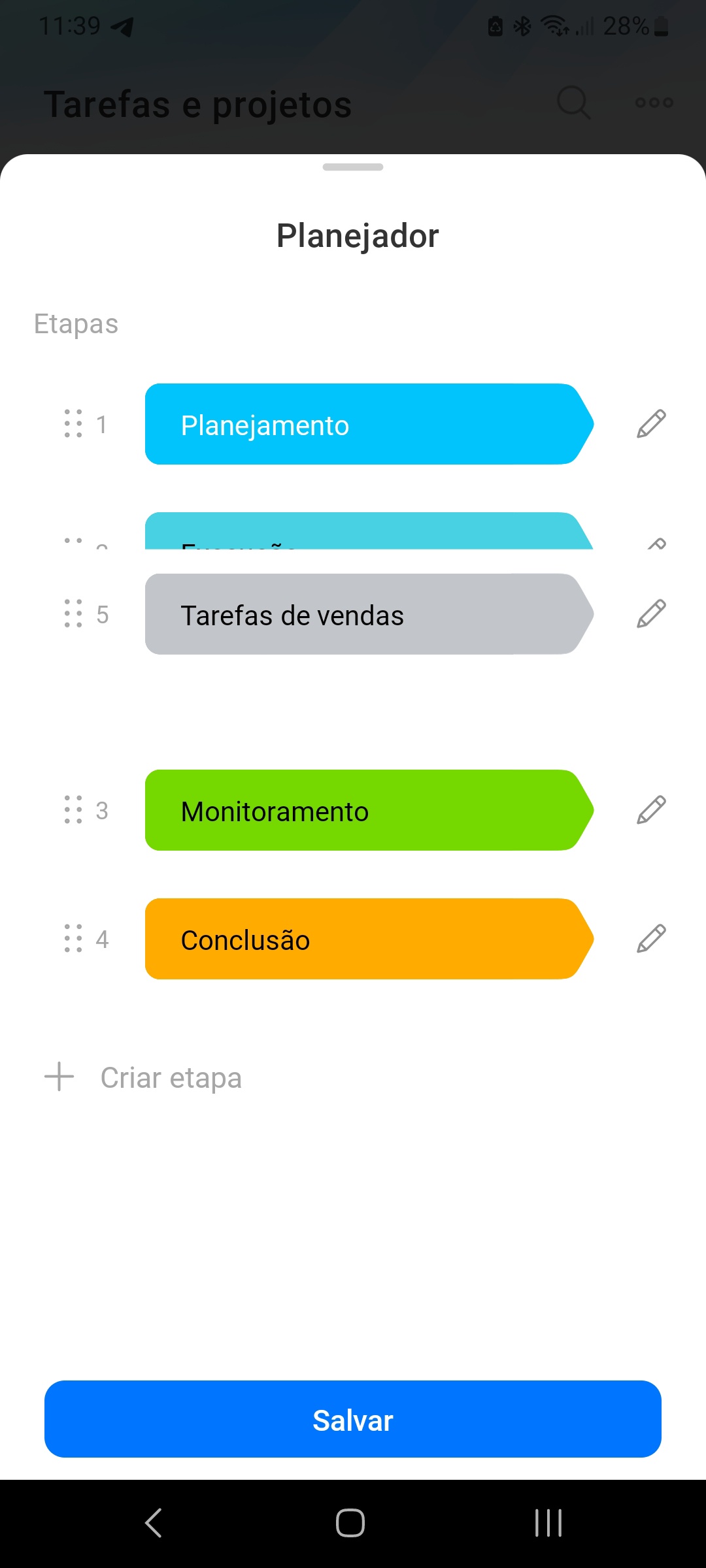Tap the drag handle beside Conclusão
Screen dimensions: 706x1568
(x=73, y=939)
